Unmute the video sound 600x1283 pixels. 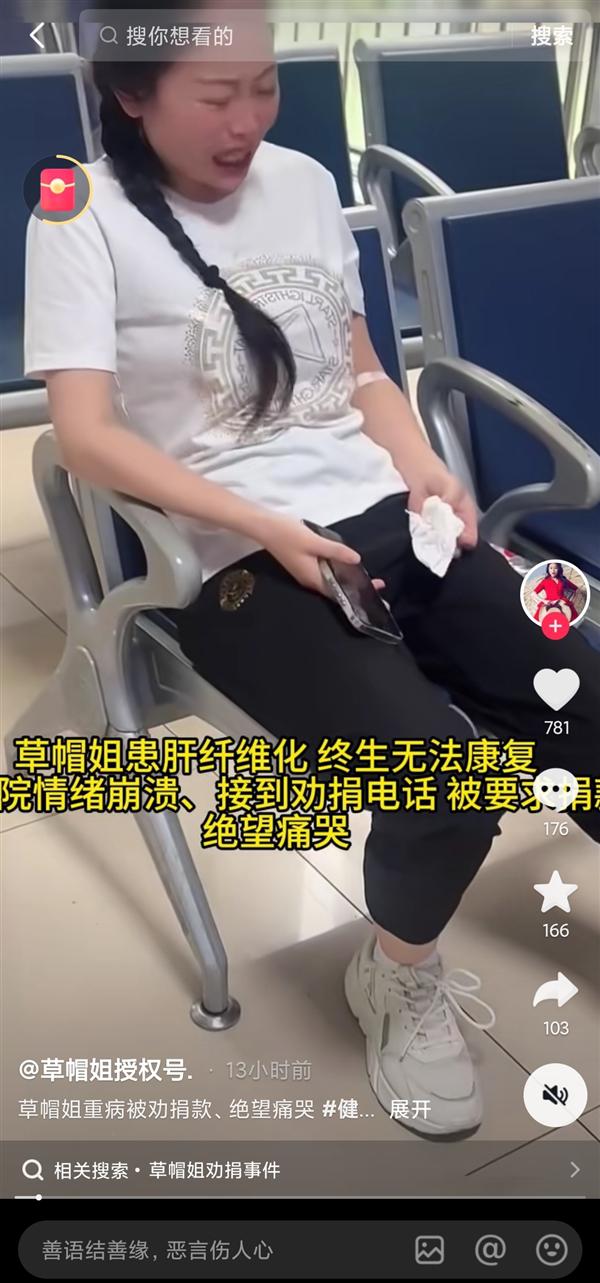(555, 1095)
